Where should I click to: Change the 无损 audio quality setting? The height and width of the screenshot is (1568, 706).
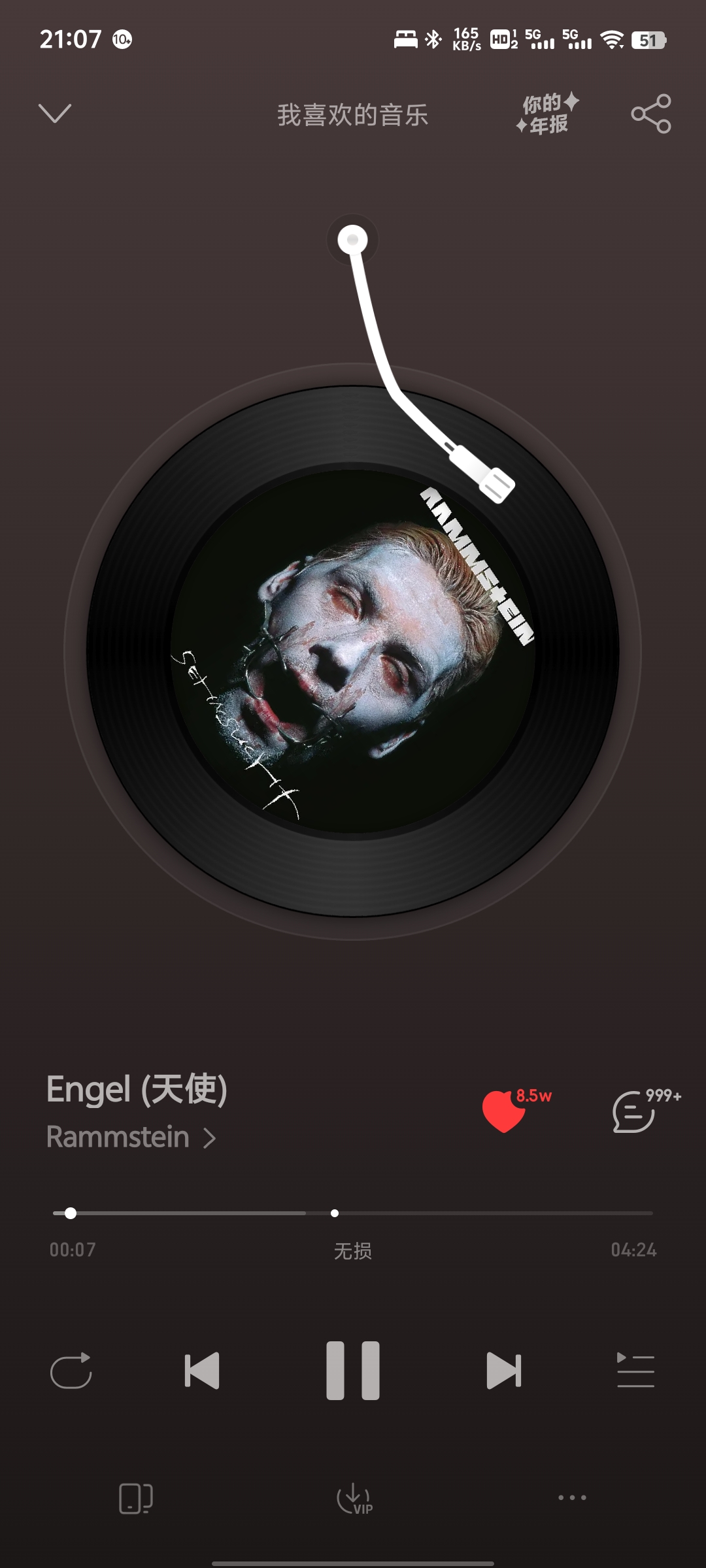pos(352,1250)
